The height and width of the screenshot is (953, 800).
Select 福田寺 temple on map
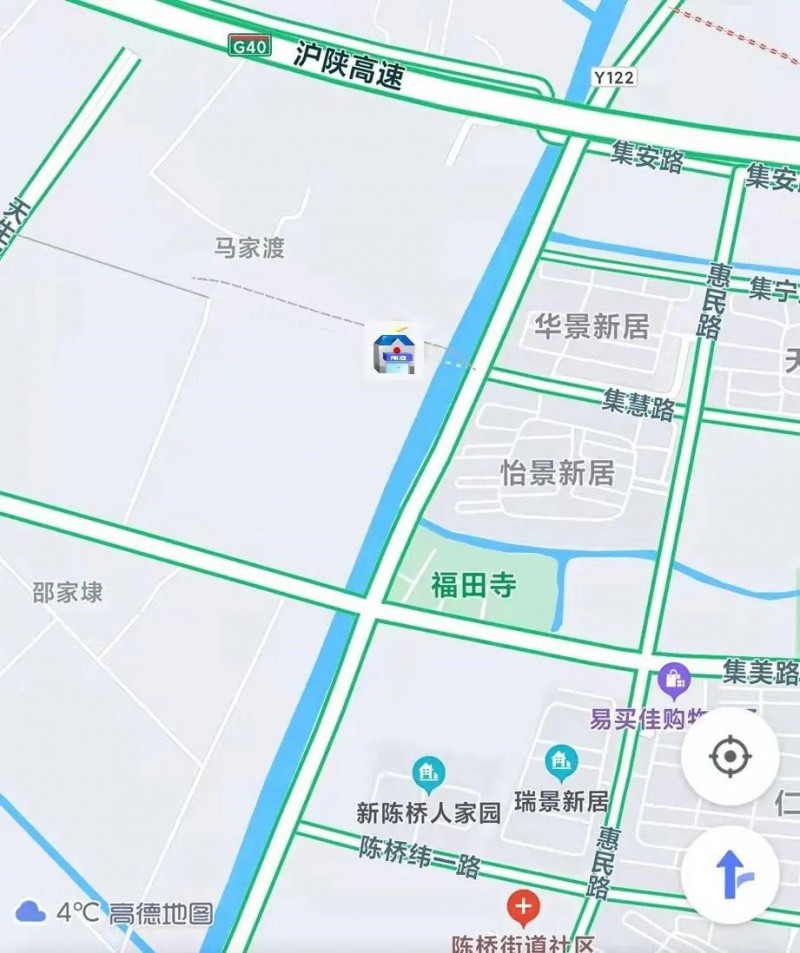[x=474, y=586]
